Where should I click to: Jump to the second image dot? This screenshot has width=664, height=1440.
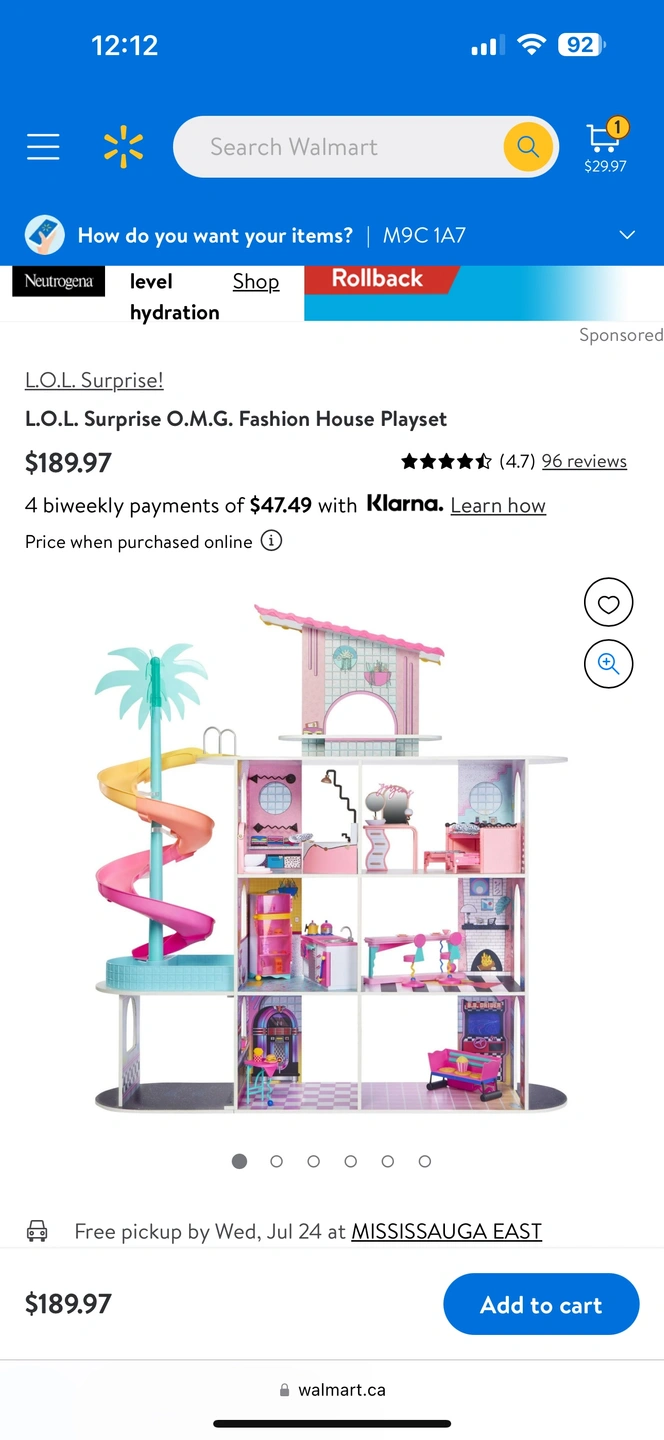277,1161
